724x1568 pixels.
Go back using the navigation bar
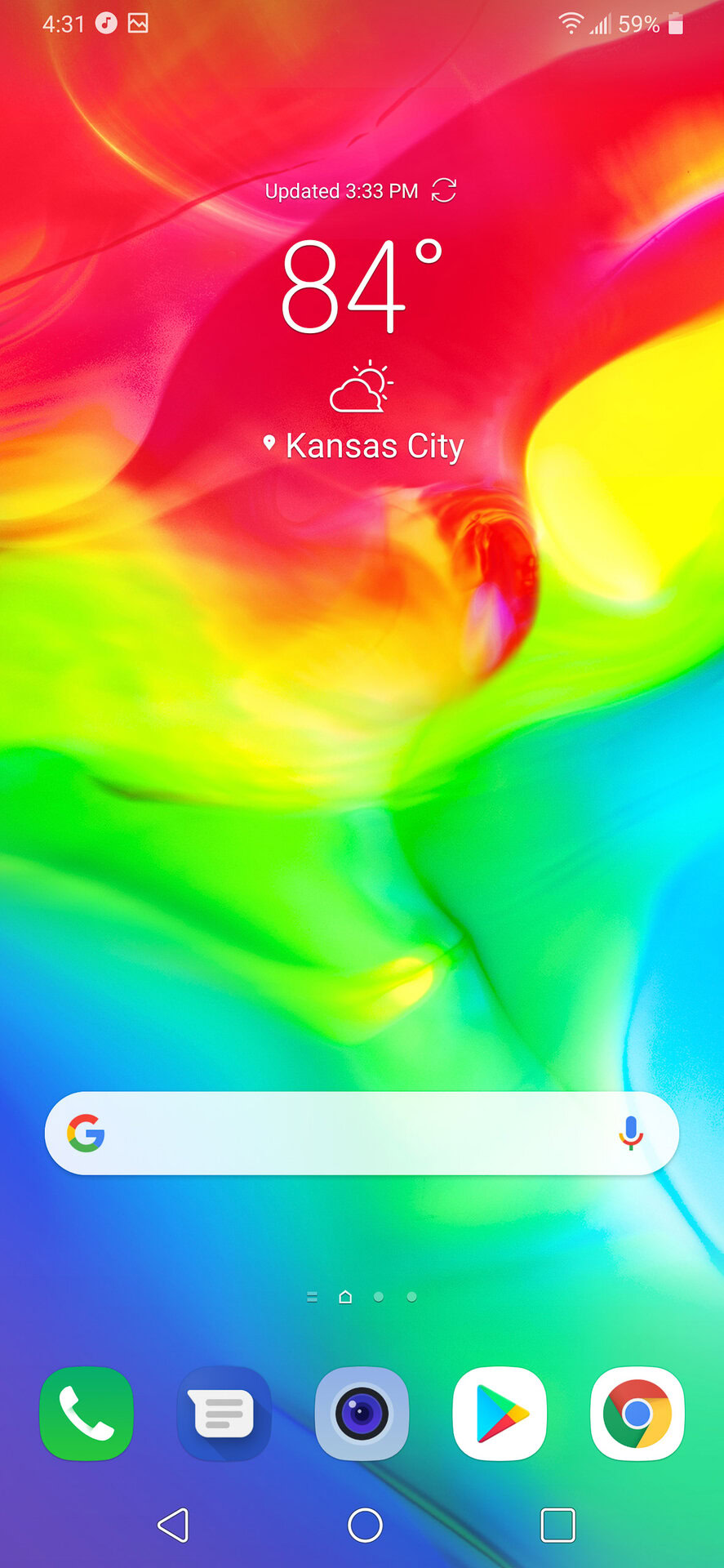173,1525
